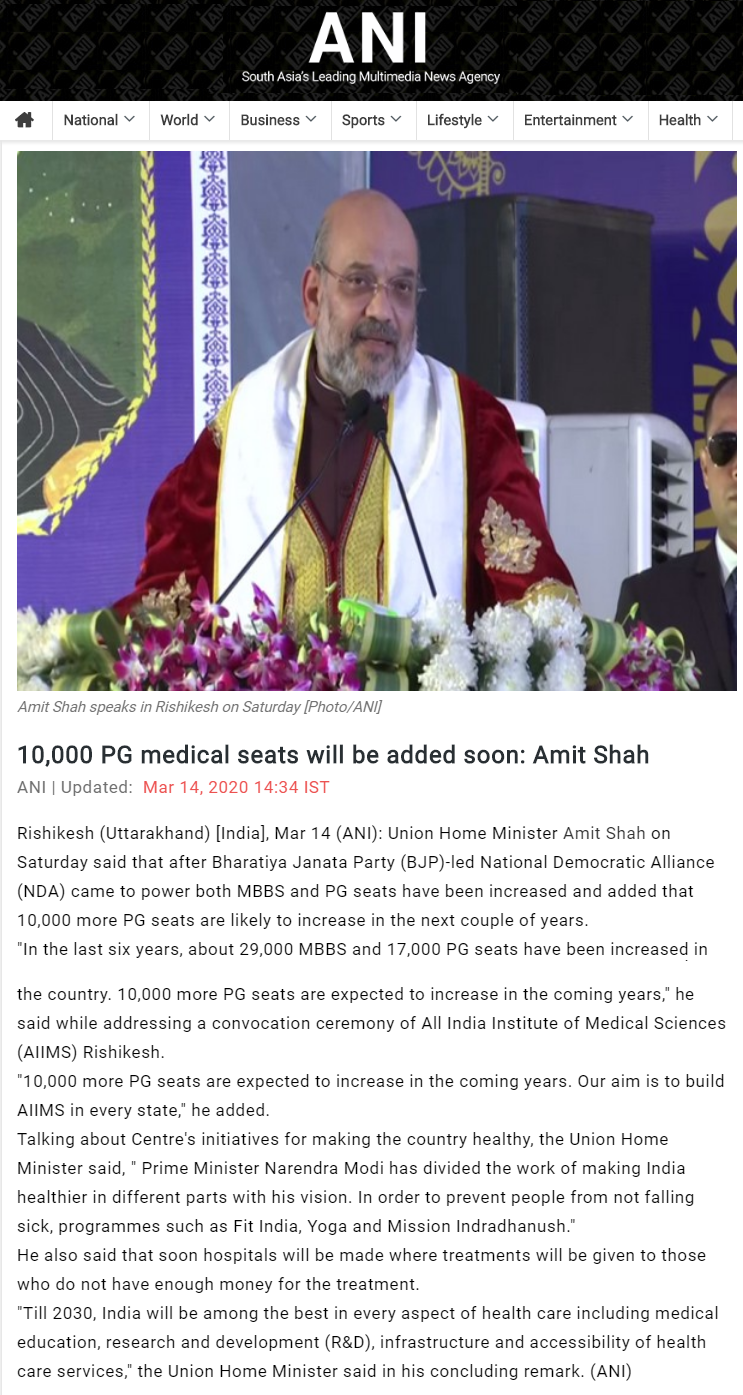This screenshot has height=1395, width=743.
Task: Go to the home page icon
Action: (25, 120)
